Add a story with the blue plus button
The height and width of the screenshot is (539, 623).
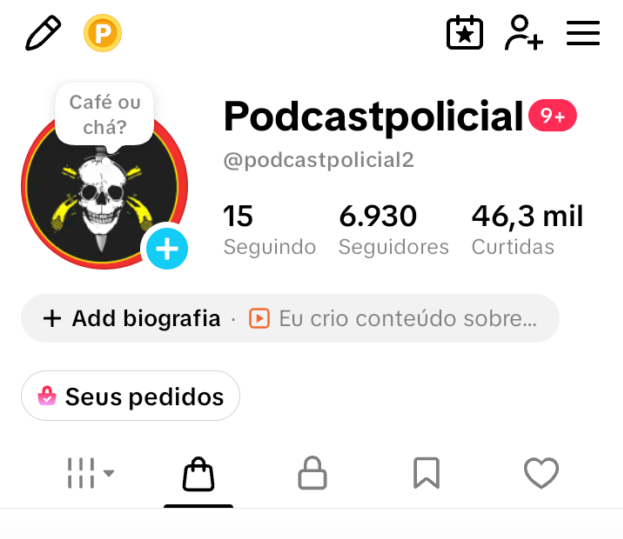167,249
